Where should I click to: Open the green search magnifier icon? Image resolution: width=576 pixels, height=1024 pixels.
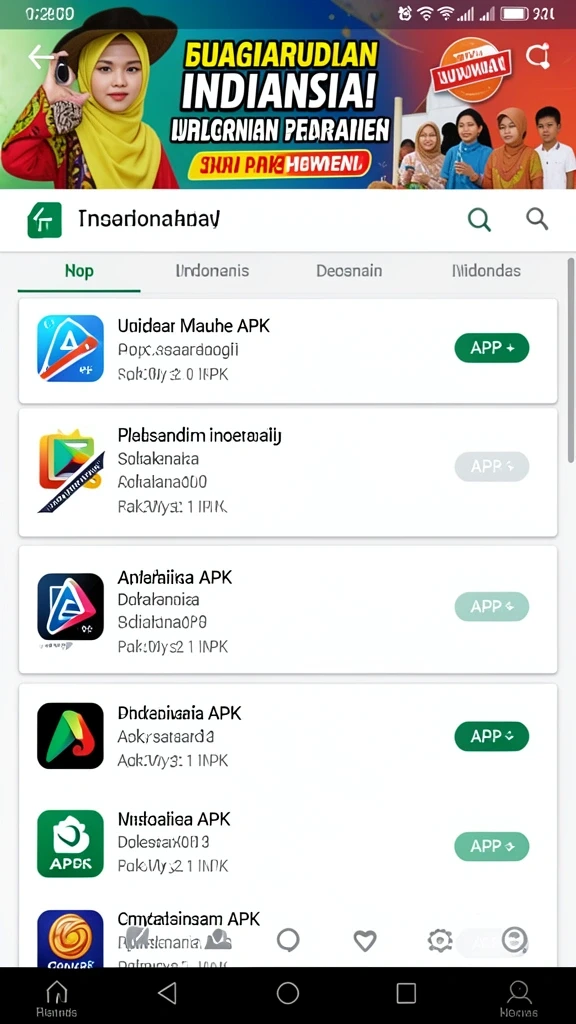click(x=479, y=220)
